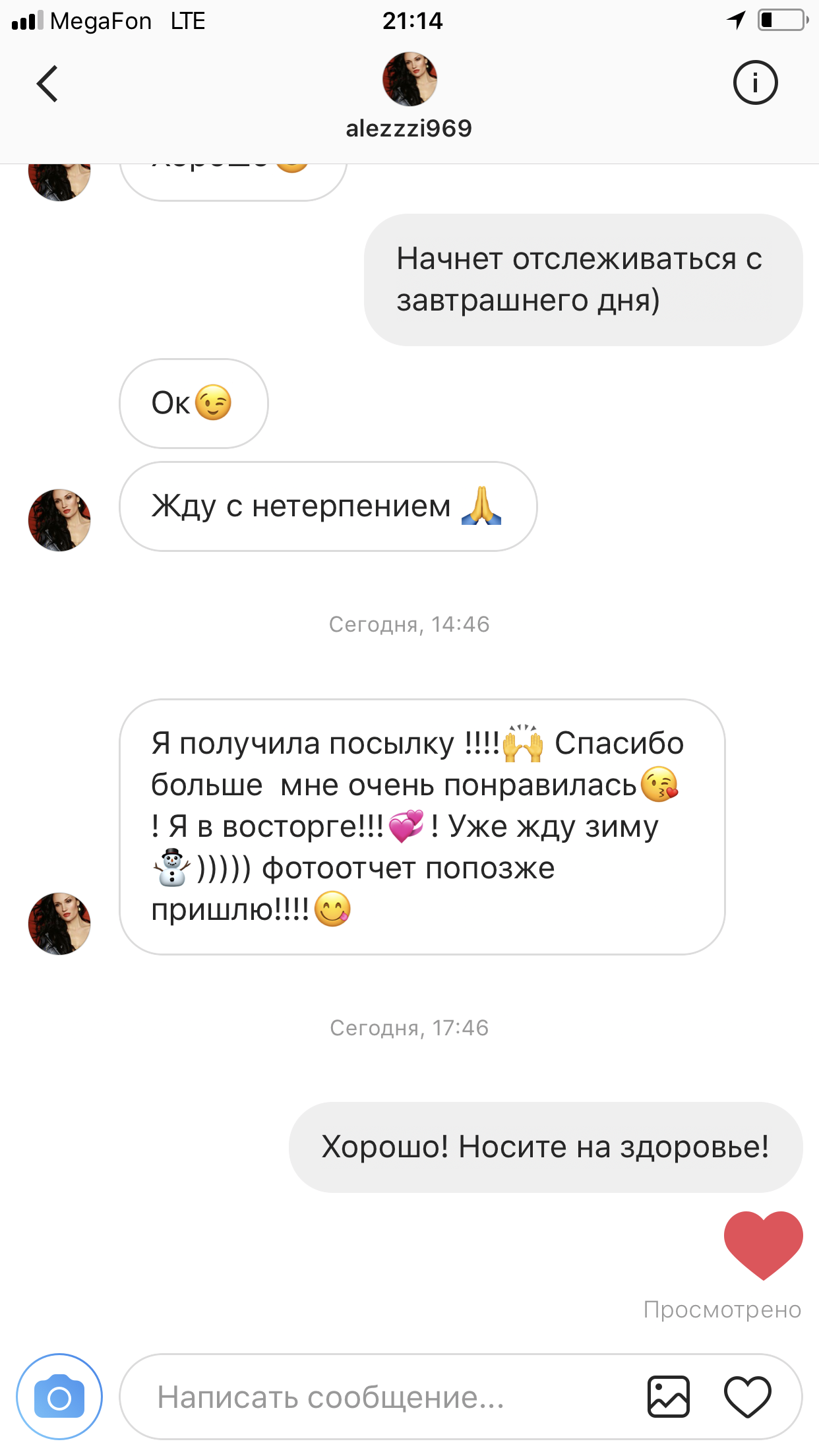Tap the avatar beside Жду с нетерпением
819x1456 pixels.
point(59,520)
